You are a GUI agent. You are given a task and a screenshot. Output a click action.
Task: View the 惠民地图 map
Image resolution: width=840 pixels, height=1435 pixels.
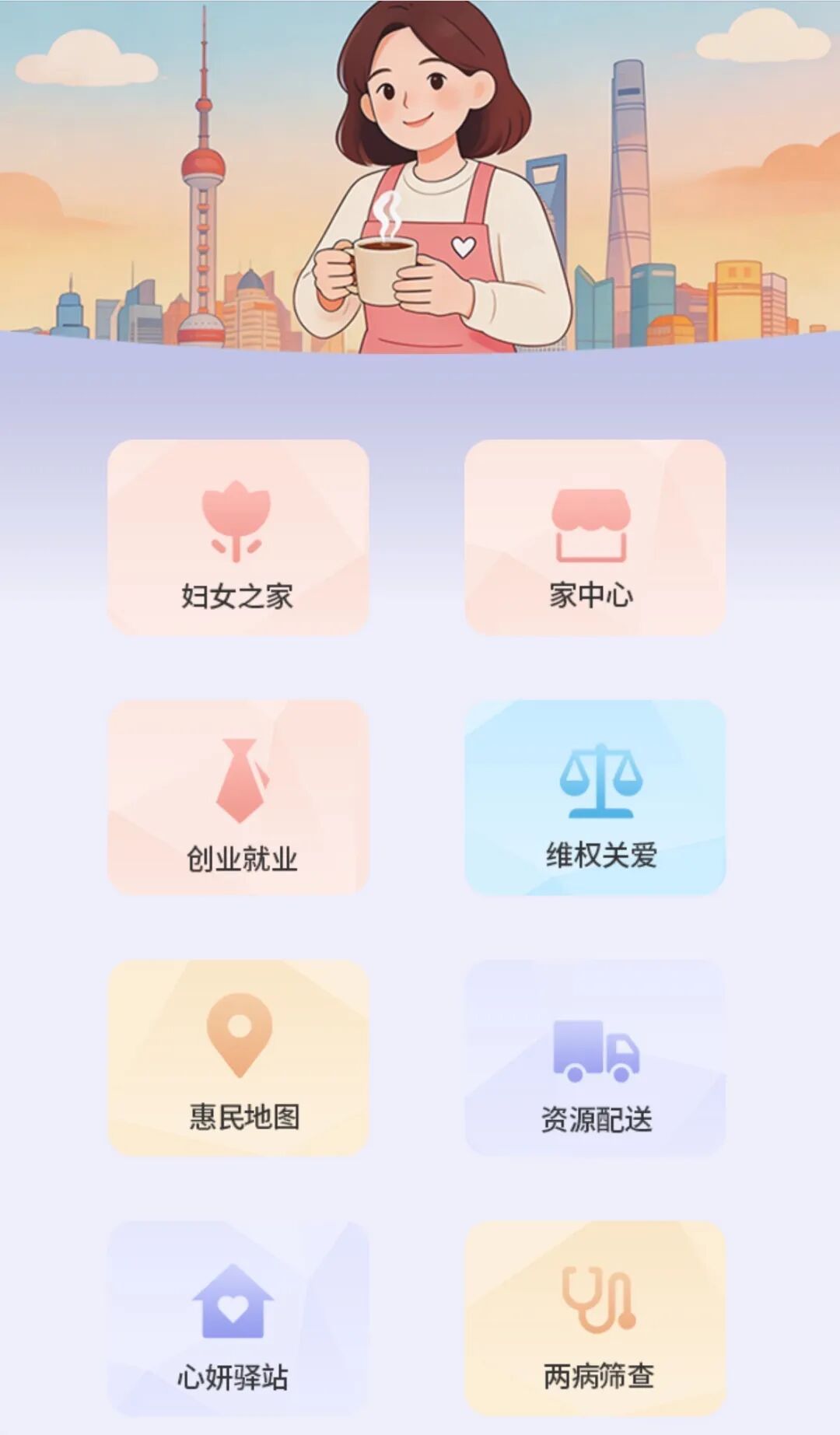coord(237,1058)
